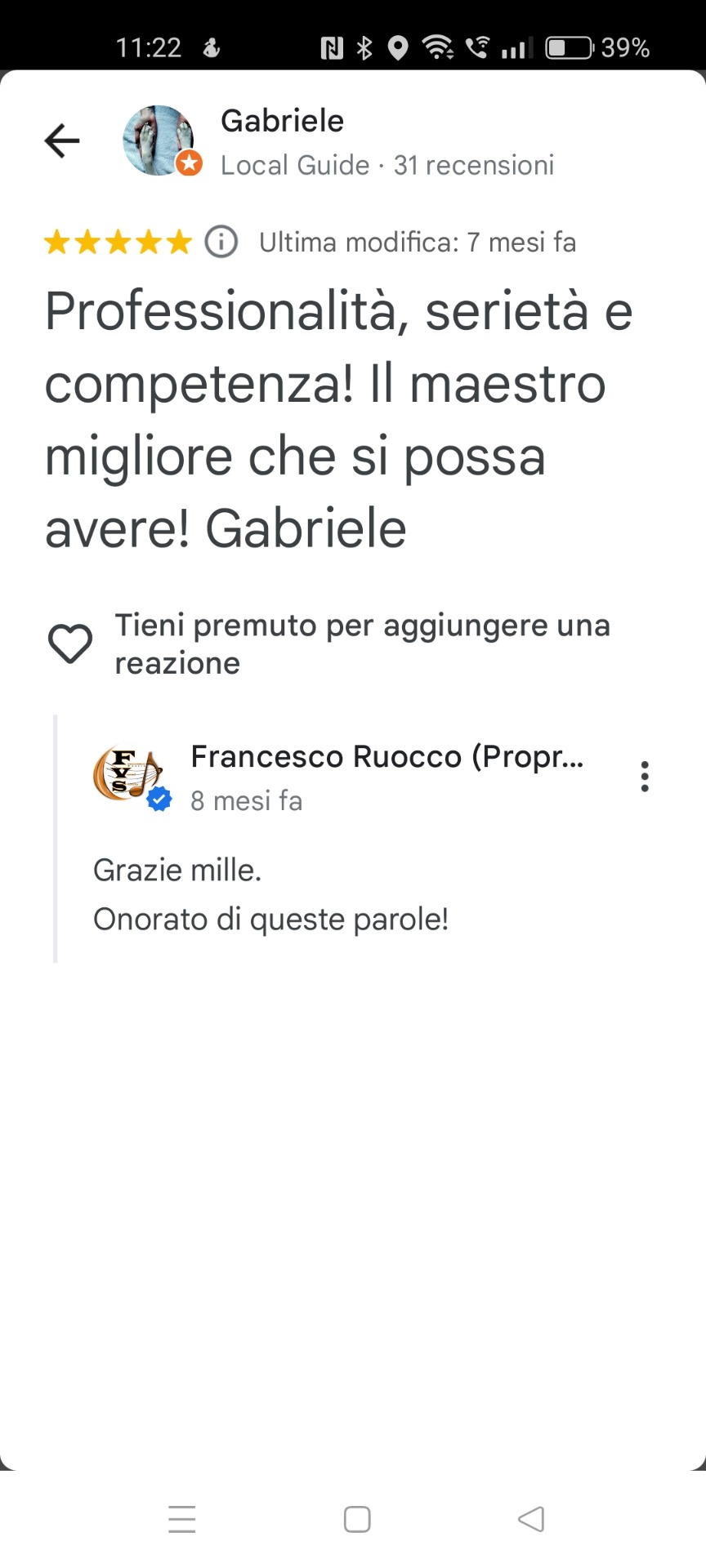
Task: Like the review with the heart icon
Action: click(x=70, y=644)
